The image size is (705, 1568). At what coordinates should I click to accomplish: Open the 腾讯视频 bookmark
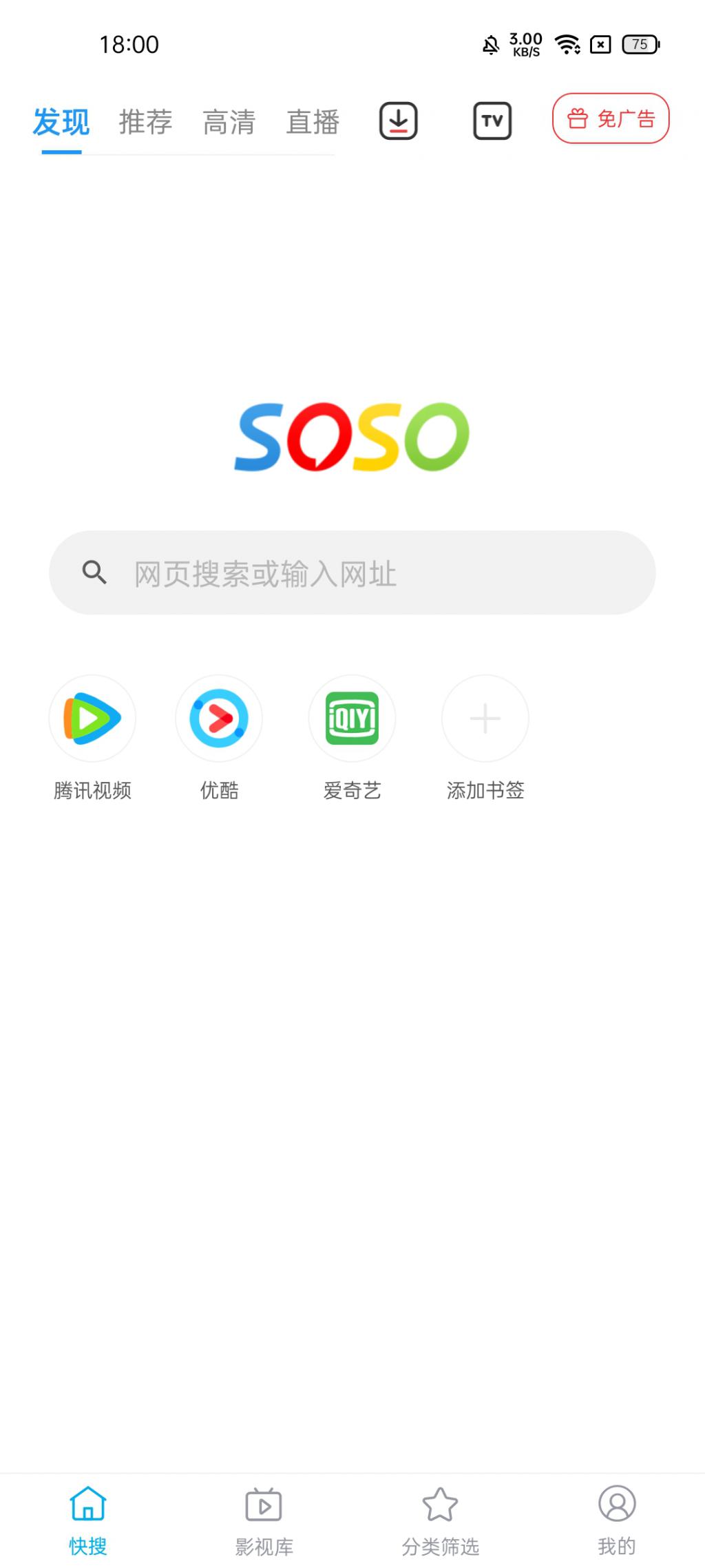coord(92,719)
